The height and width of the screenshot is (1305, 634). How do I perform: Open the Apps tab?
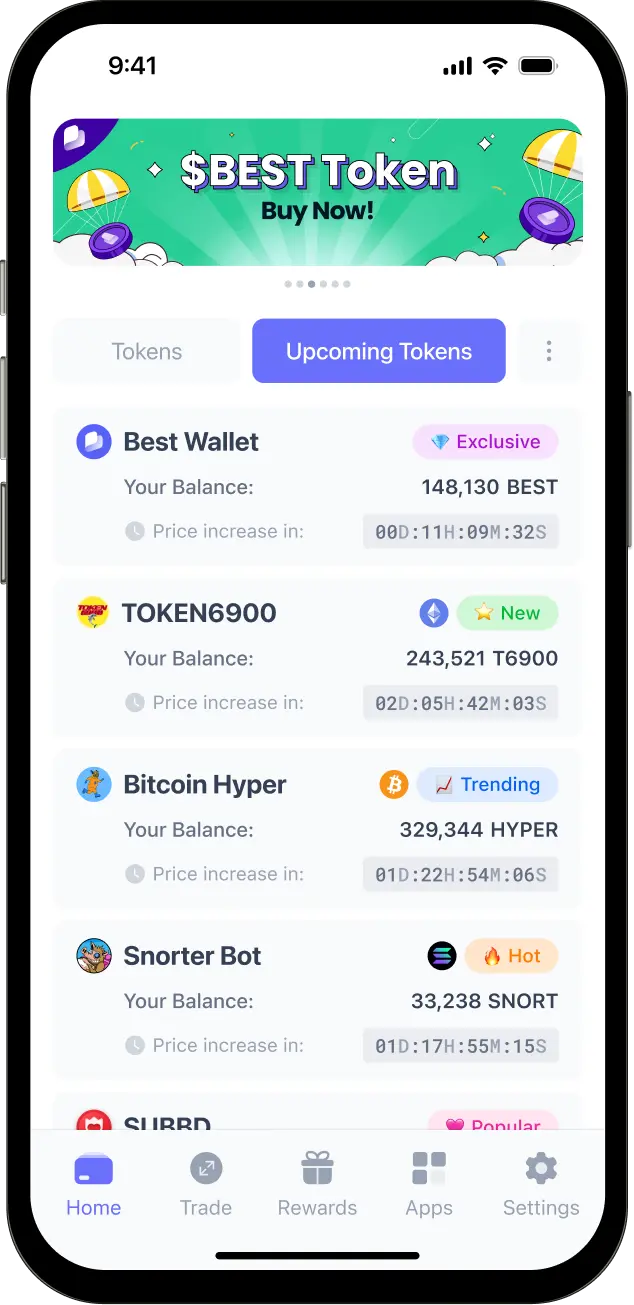coord(429,1184)
